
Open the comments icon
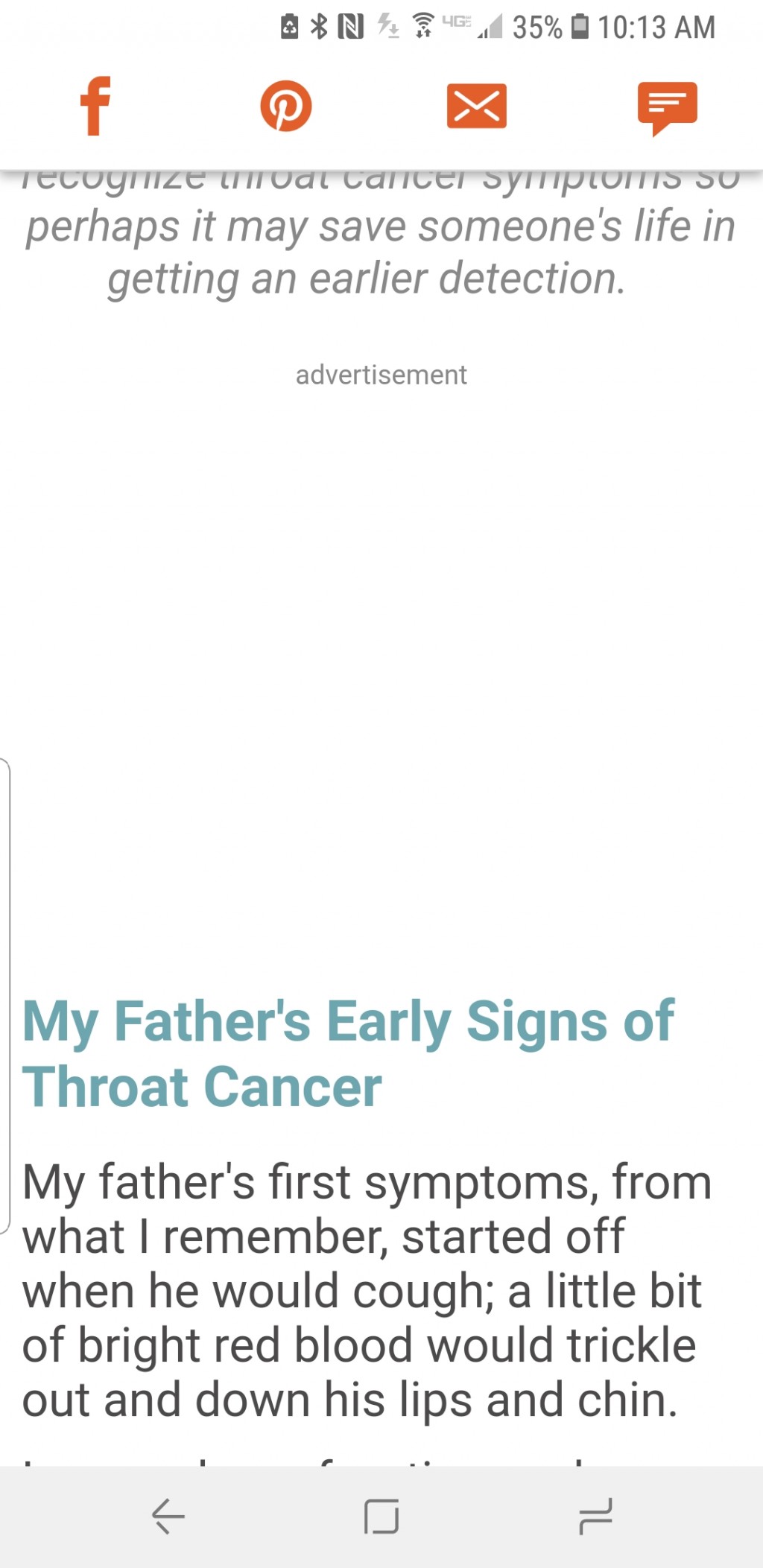(667, 107)
